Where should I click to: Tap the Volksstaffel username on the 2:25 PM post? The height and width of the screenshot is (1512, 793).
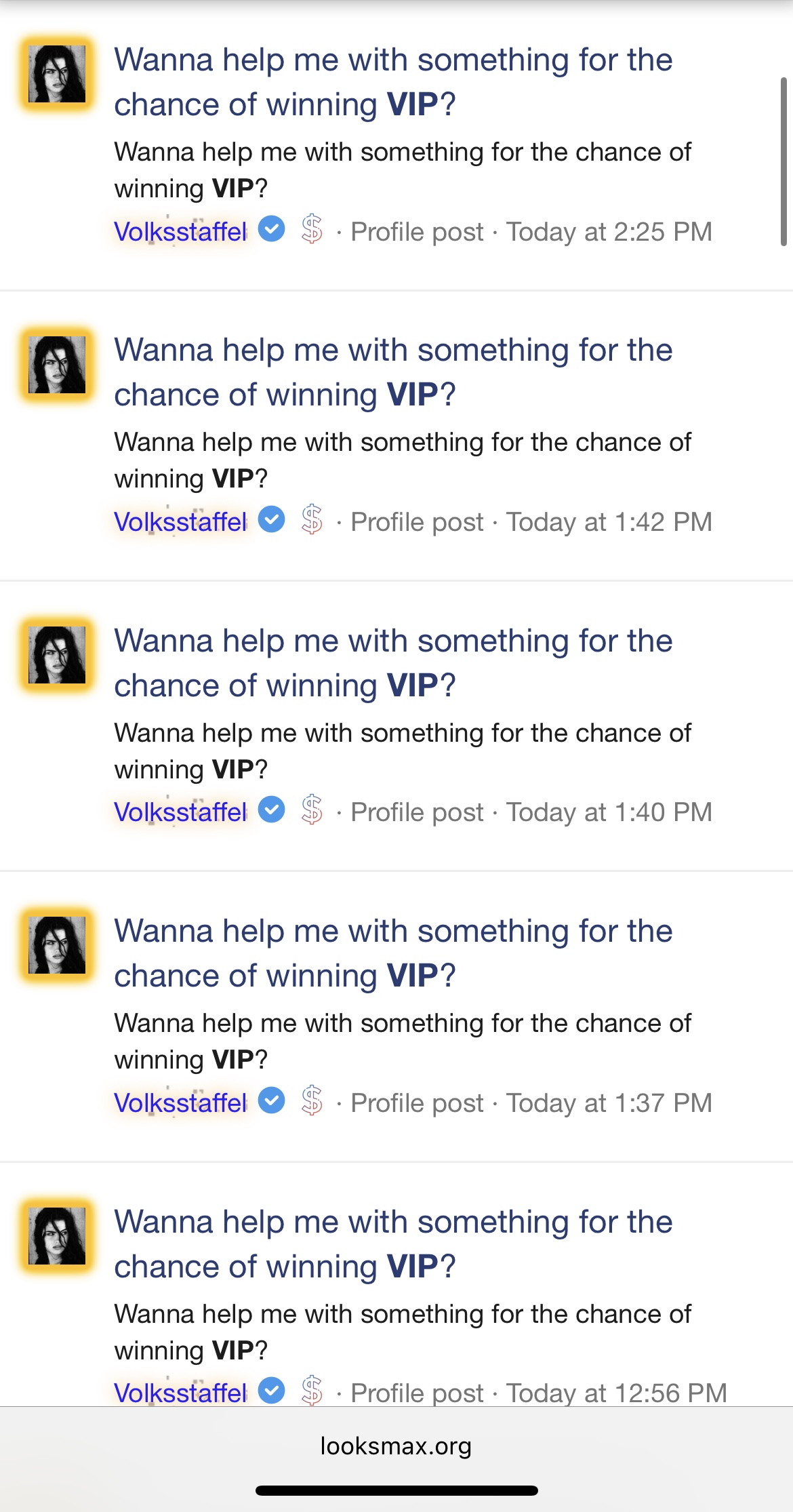tap(180, 232)
